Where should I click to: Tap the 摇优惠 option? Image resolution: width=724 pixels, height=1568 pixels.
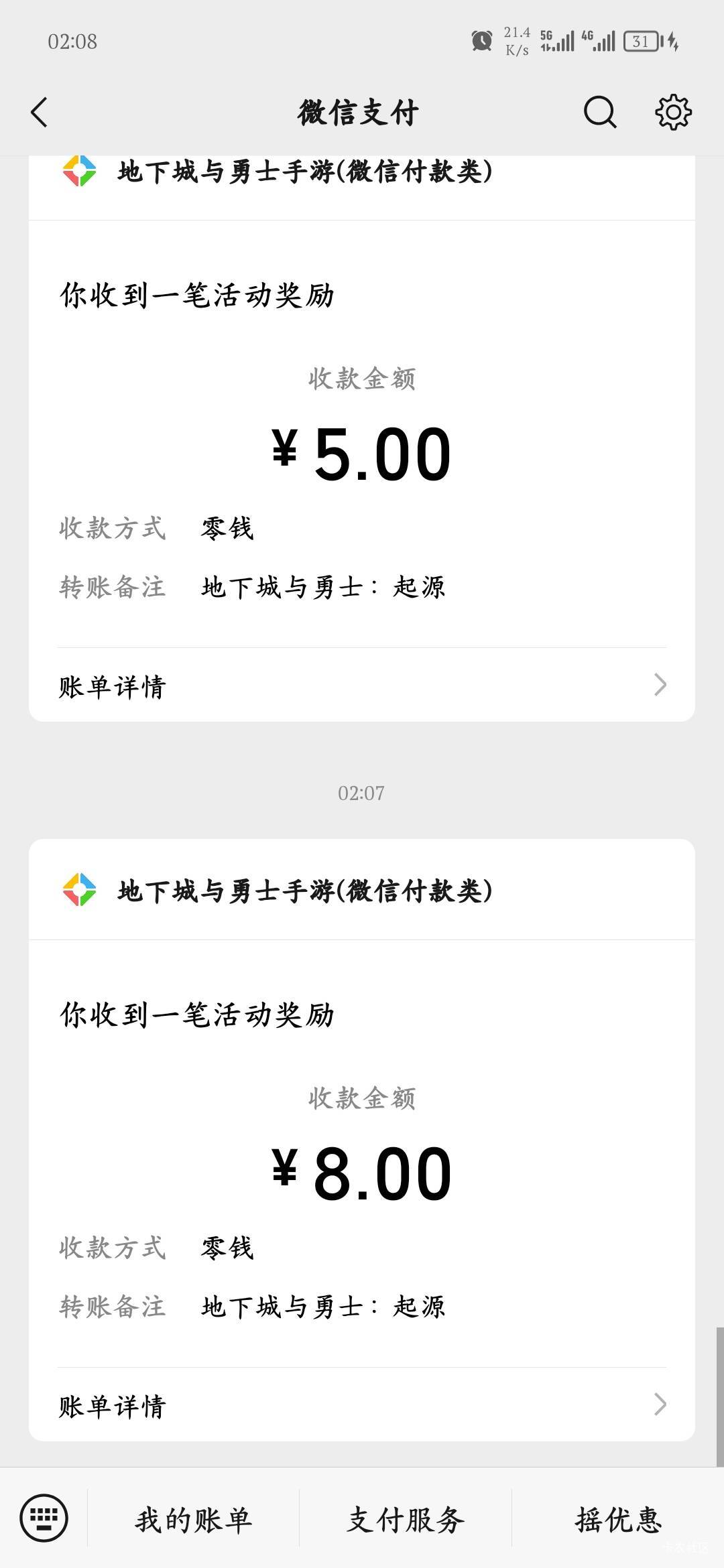click(618, 1519)
